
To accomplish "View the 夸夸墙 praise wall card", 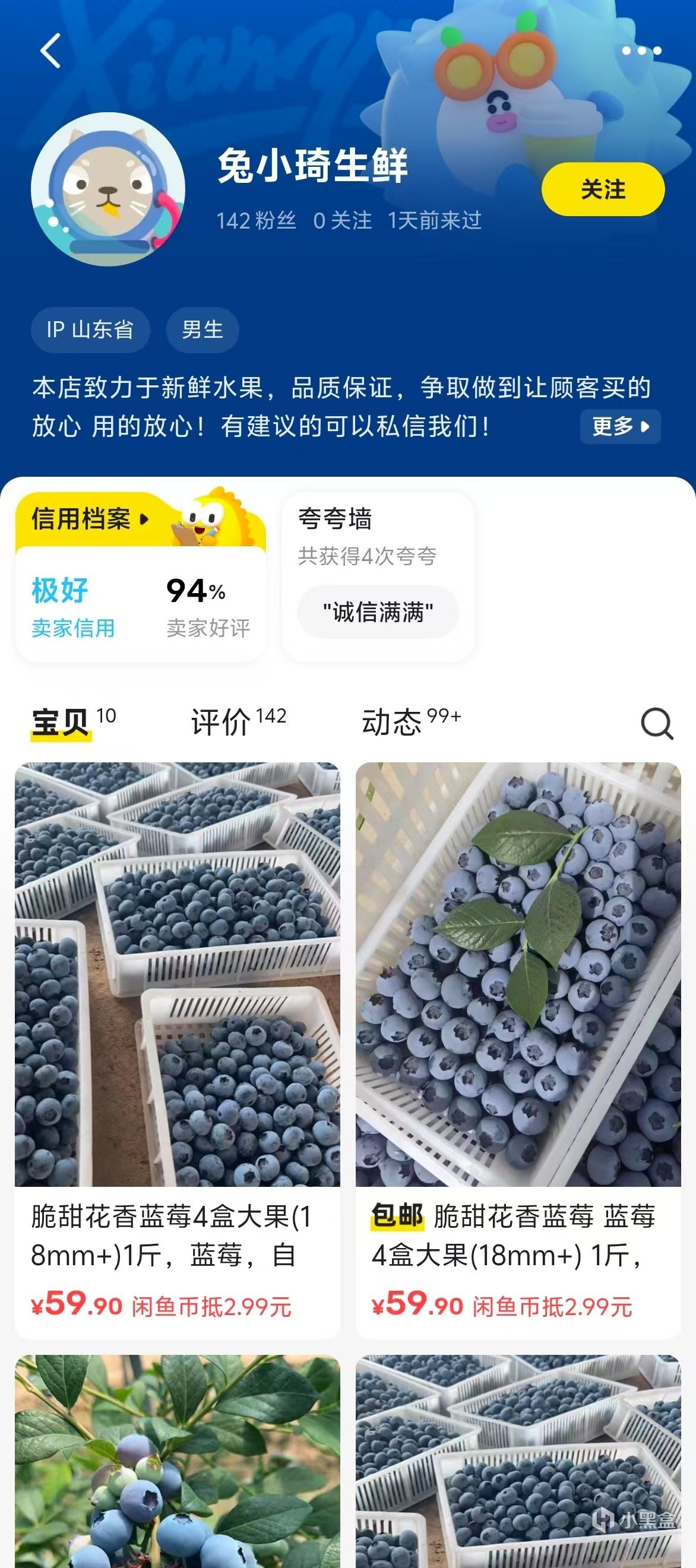I will 378,576.
